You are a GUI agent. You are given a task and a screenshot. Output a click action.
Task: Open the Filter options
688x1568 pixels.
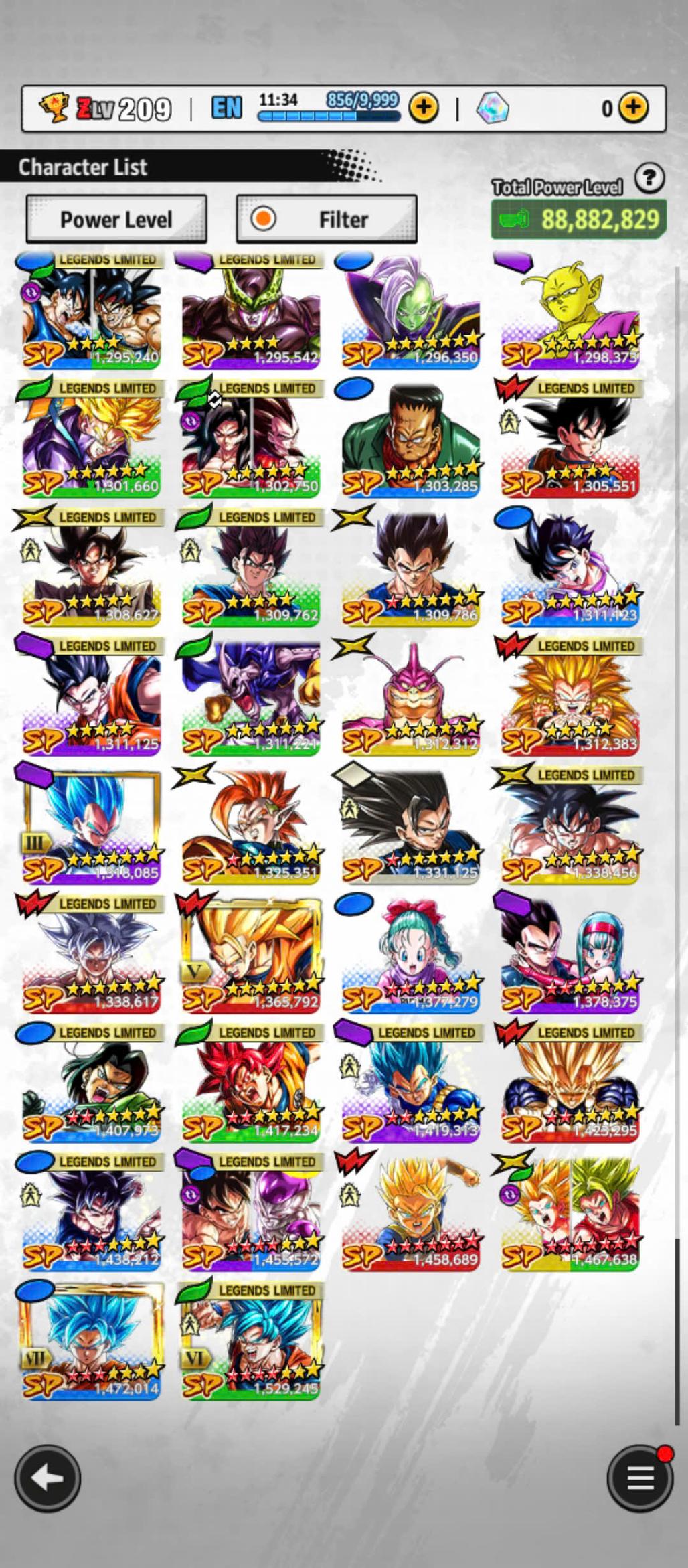pyautogui.click(x=327, y=219)
